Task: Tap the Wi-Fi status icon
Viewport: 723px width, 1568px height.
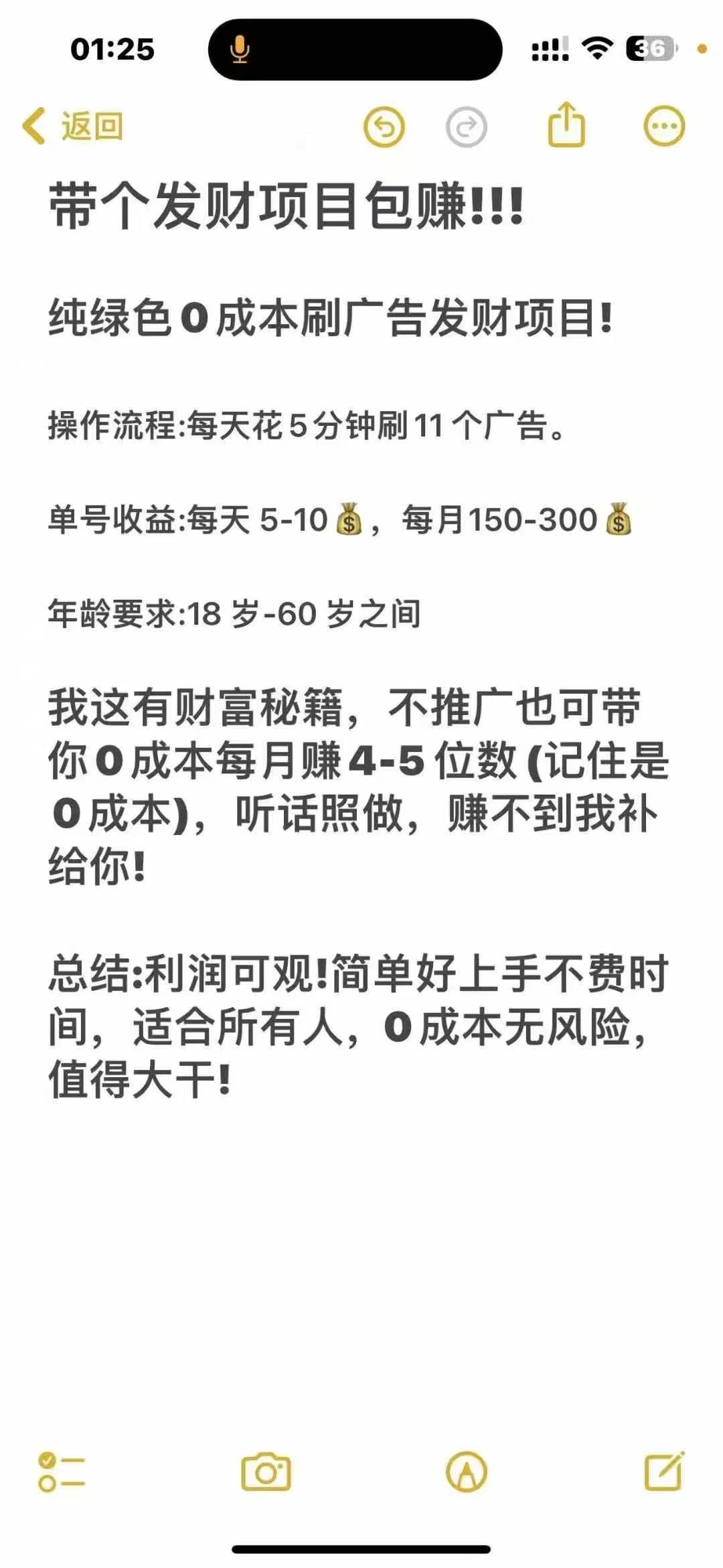Action: [x=598, y=47]
